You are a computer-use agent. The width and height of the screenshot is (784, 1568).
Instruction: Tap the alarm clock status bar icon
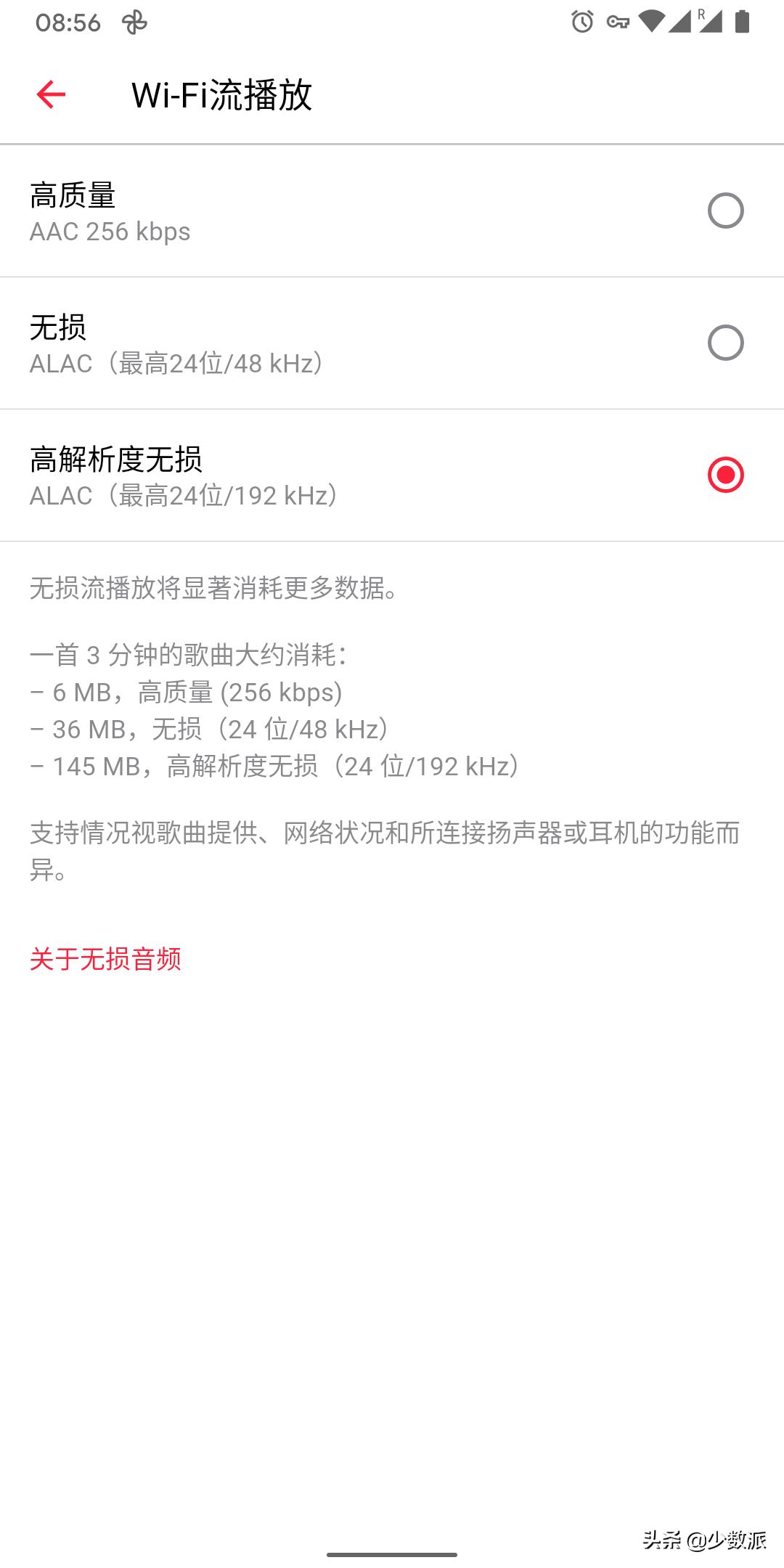click(x=581, y=22)
